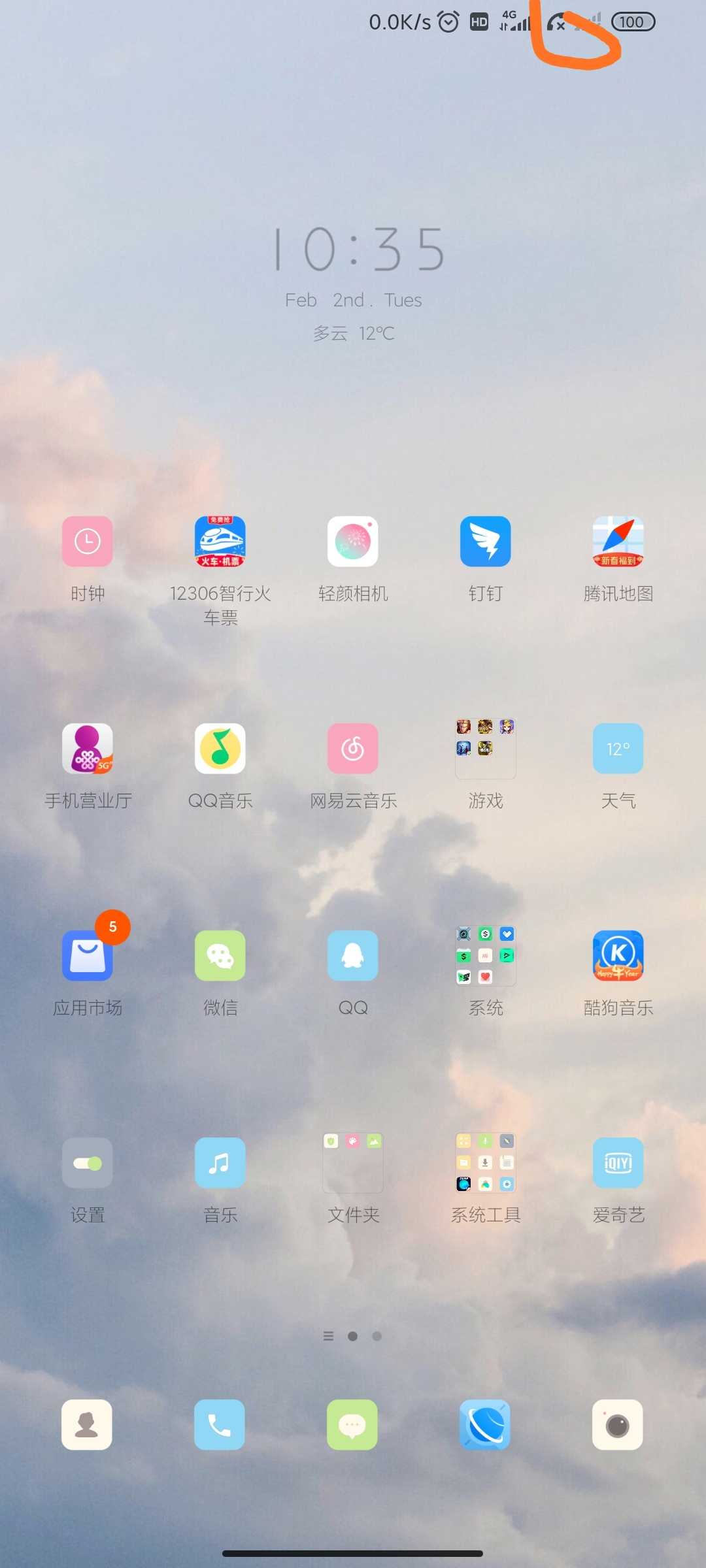Launch QQ音乐 app
This screenshot has height=1568, width=706.
(x=220, y=749)
